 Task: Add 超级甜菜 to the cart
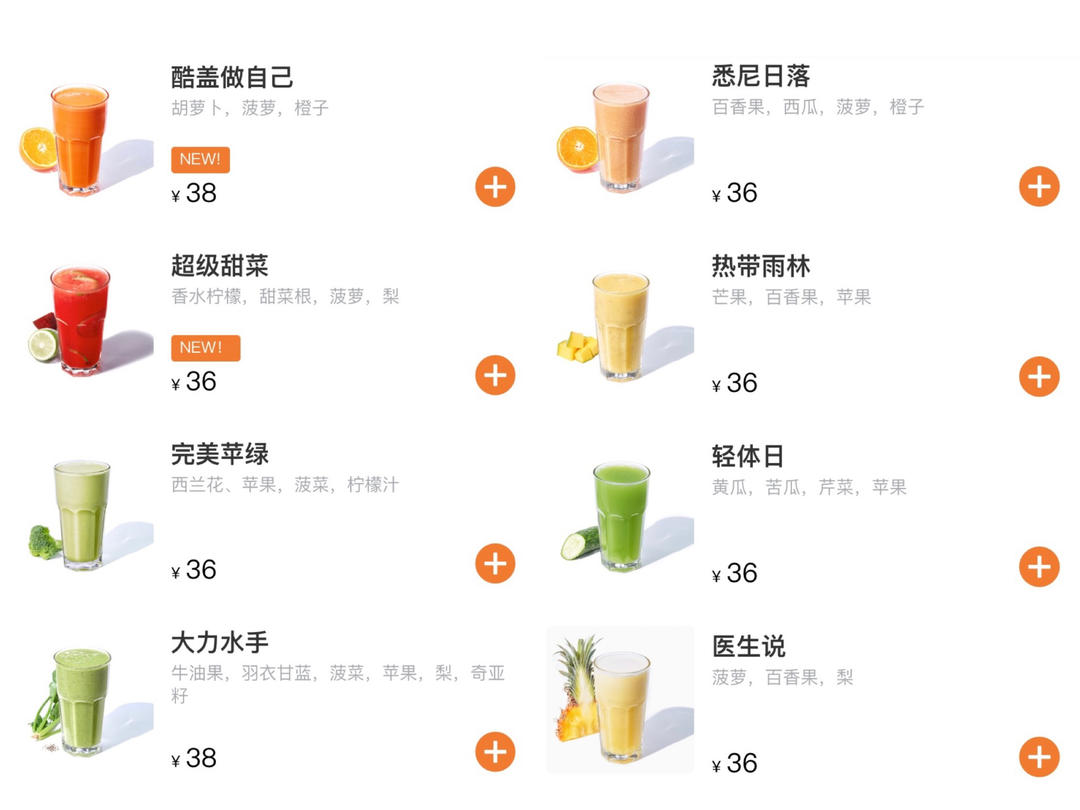point(495,376)
